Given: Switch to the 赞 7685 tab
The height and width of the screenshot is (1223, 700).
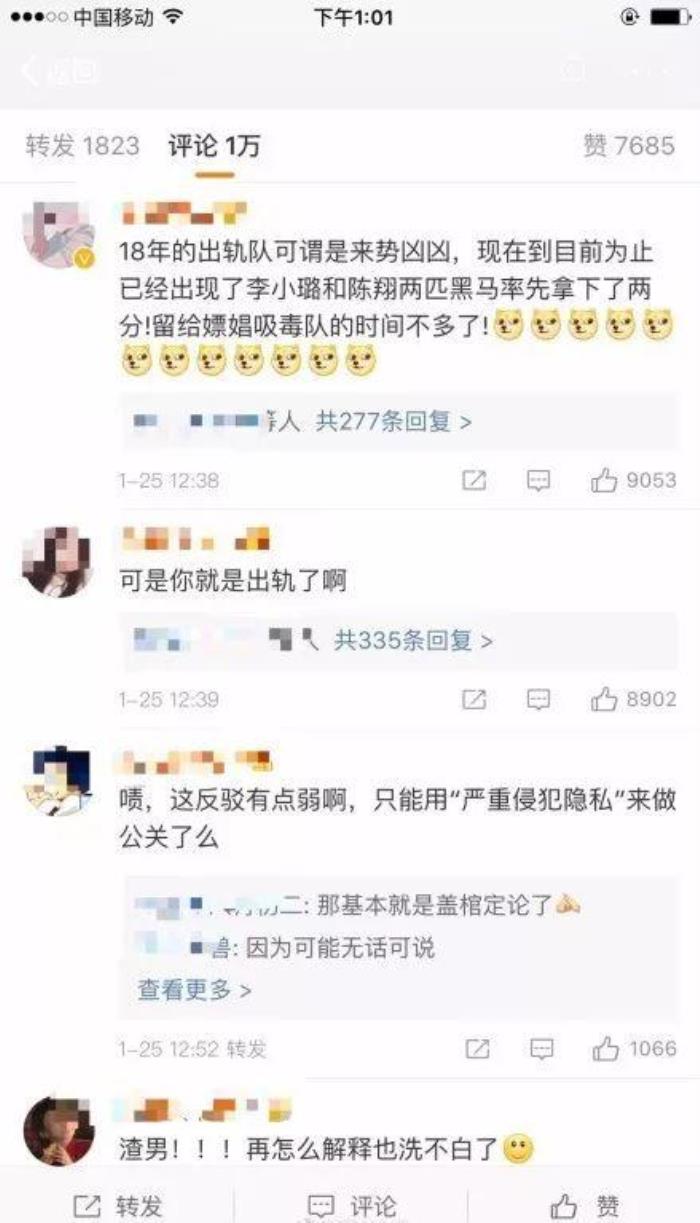Looking at the screenshot, I should 629,146.
